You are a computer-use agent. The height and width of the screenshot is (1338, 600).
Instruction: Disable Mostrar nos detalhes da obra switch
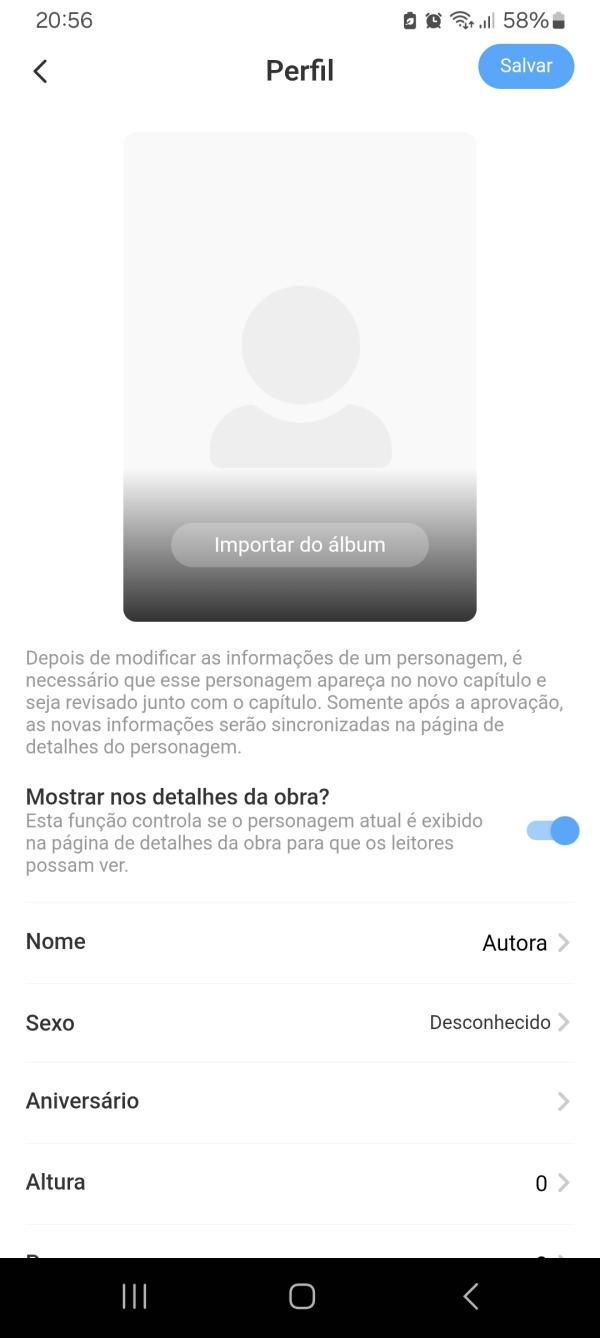(553, 830)
